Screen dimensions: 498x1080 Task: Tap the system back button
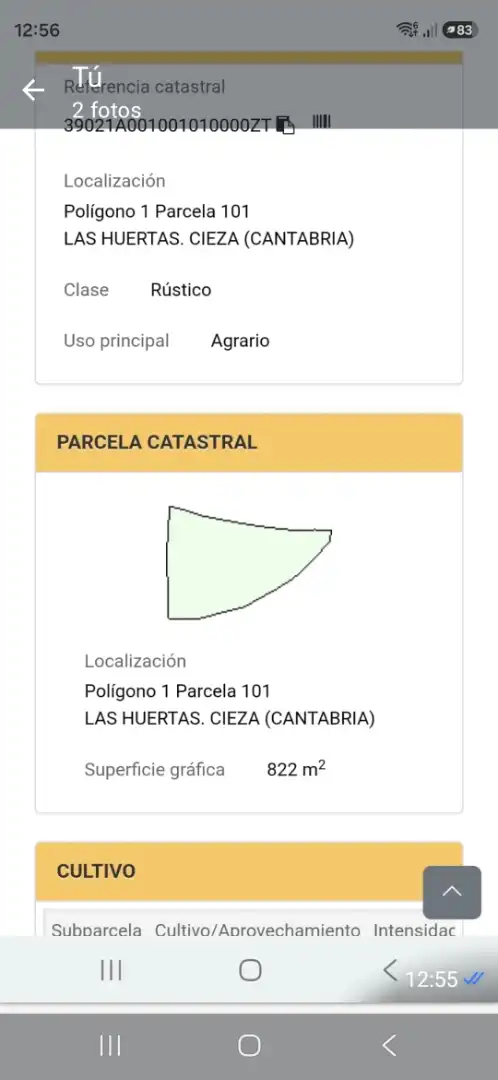pos(389,1045)
